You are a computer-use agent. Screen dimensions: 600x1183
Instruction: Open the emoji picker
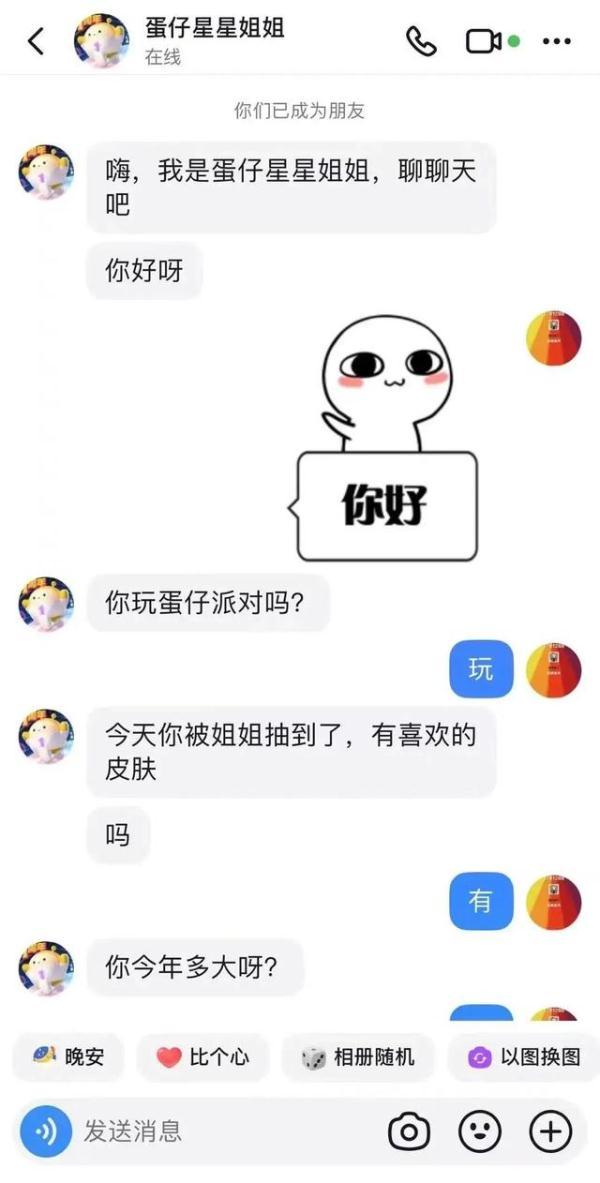pos(479,1132)
